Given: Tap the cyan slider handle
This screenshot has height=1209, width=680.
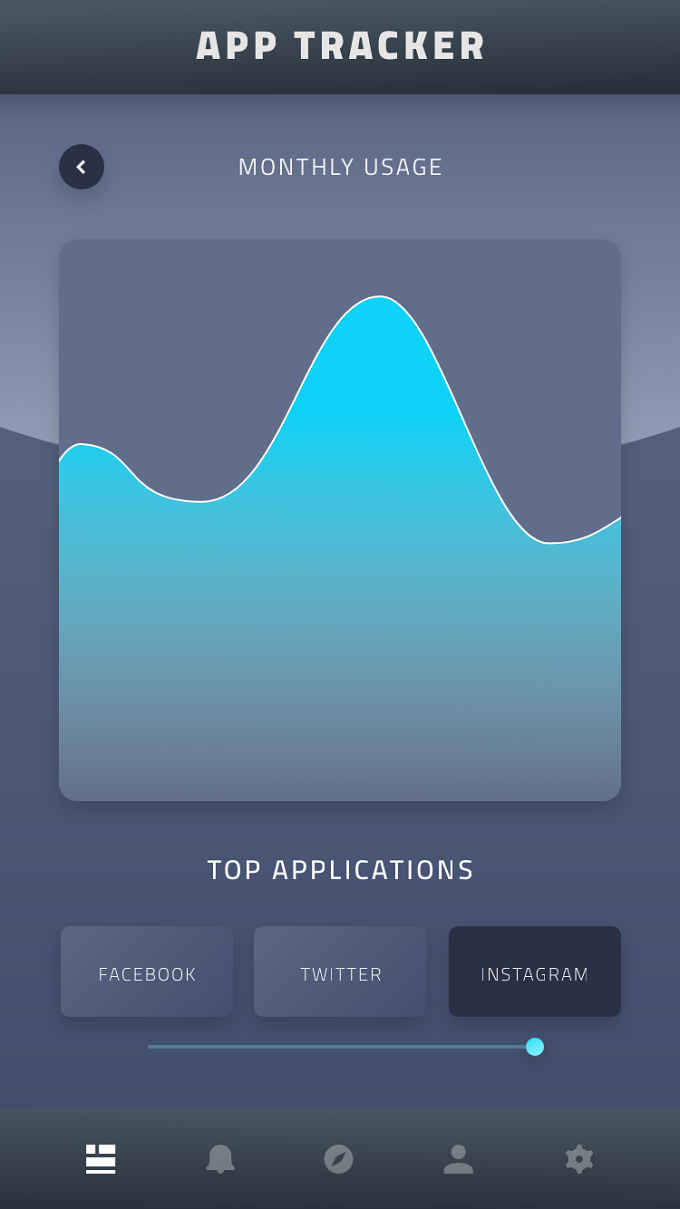Looking at the screenshot, I should [x=535, y=1047].
